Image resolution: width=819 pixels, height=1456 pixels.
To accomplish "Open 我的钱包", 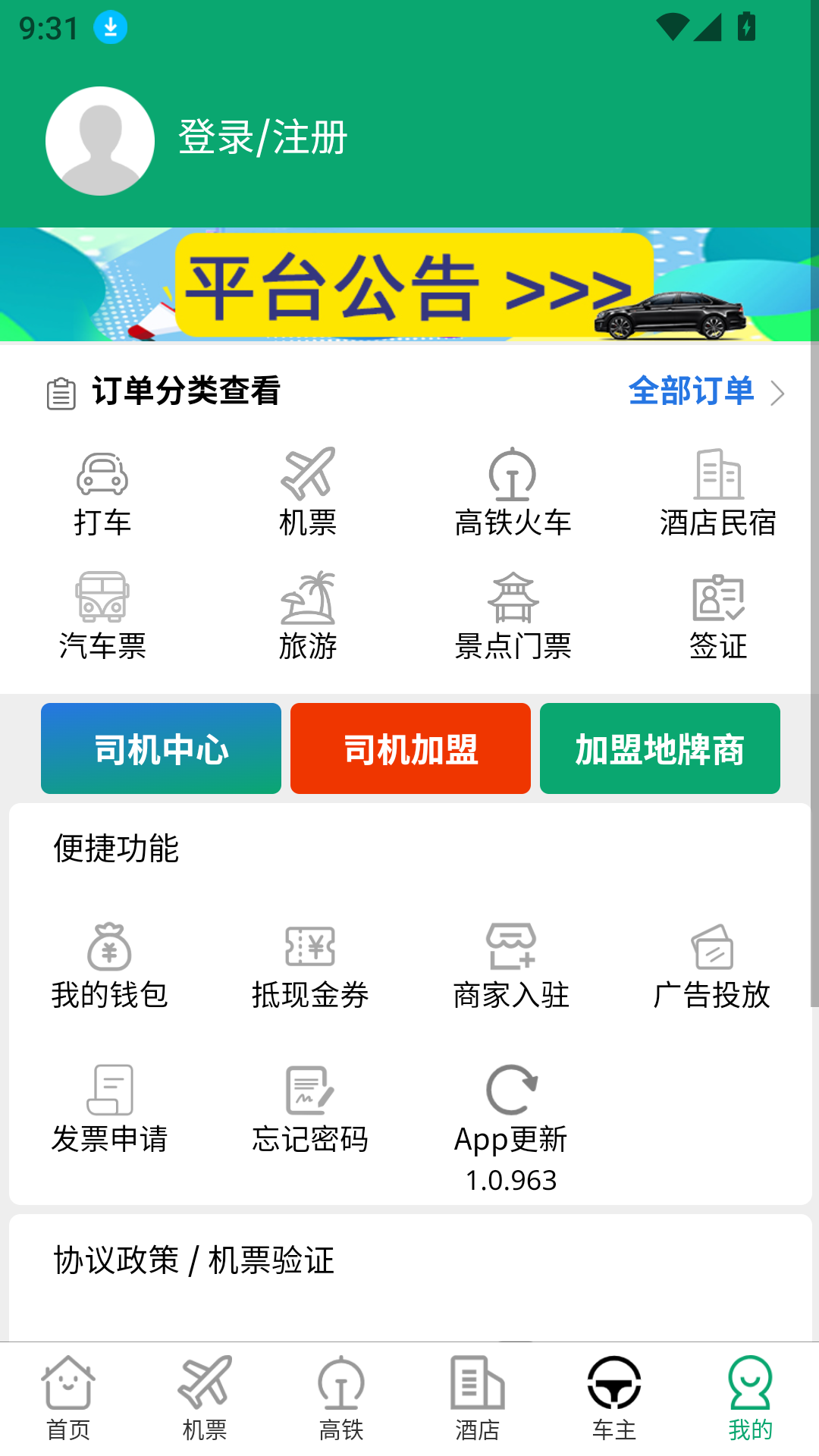I will tap(111, 963).
